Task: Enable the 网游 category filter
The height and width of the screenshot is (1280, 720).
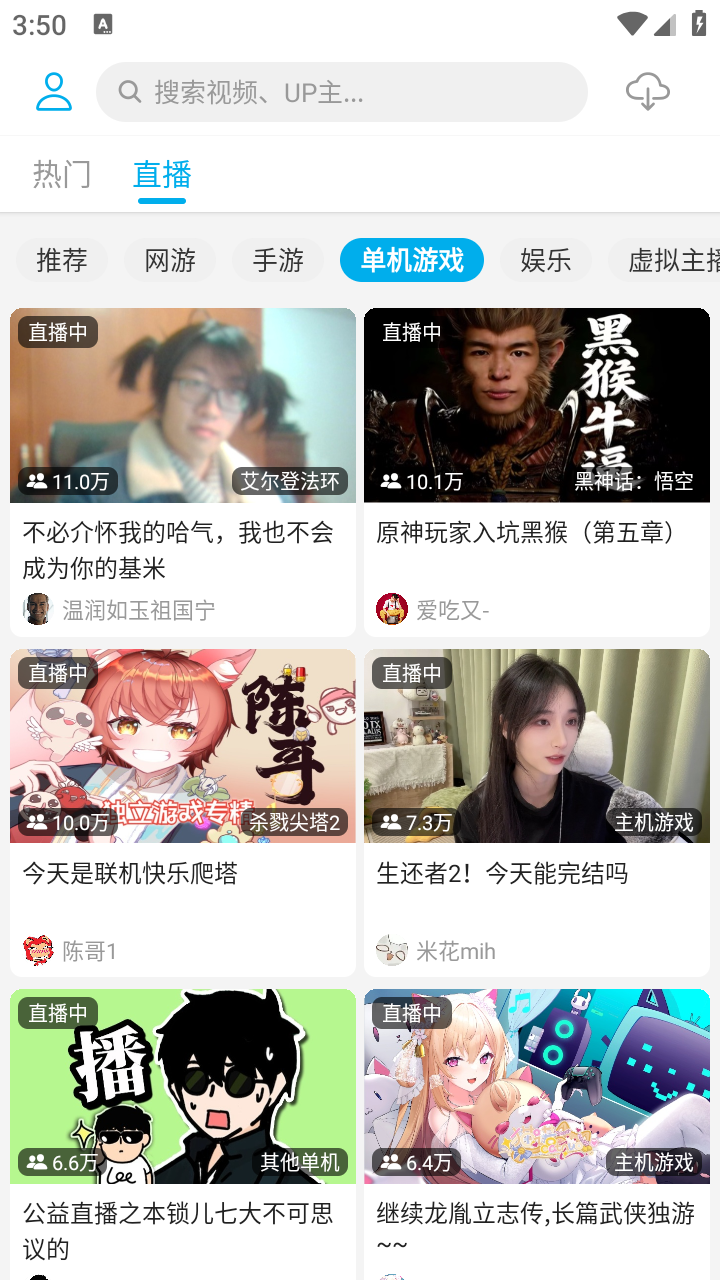Action: [x=170, y=260]
